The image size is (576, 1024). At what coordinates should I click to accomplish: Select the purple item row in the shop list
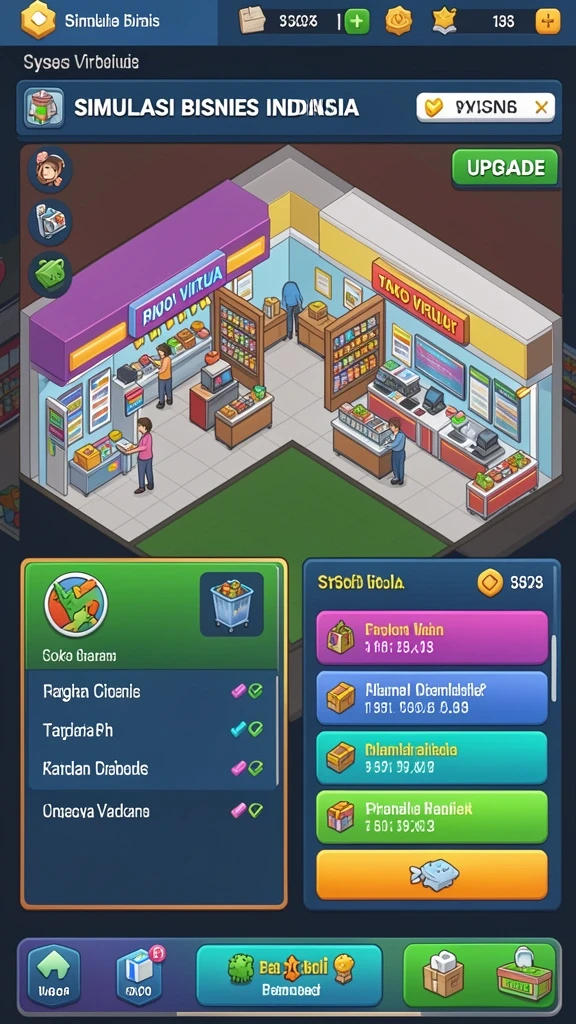432,638
